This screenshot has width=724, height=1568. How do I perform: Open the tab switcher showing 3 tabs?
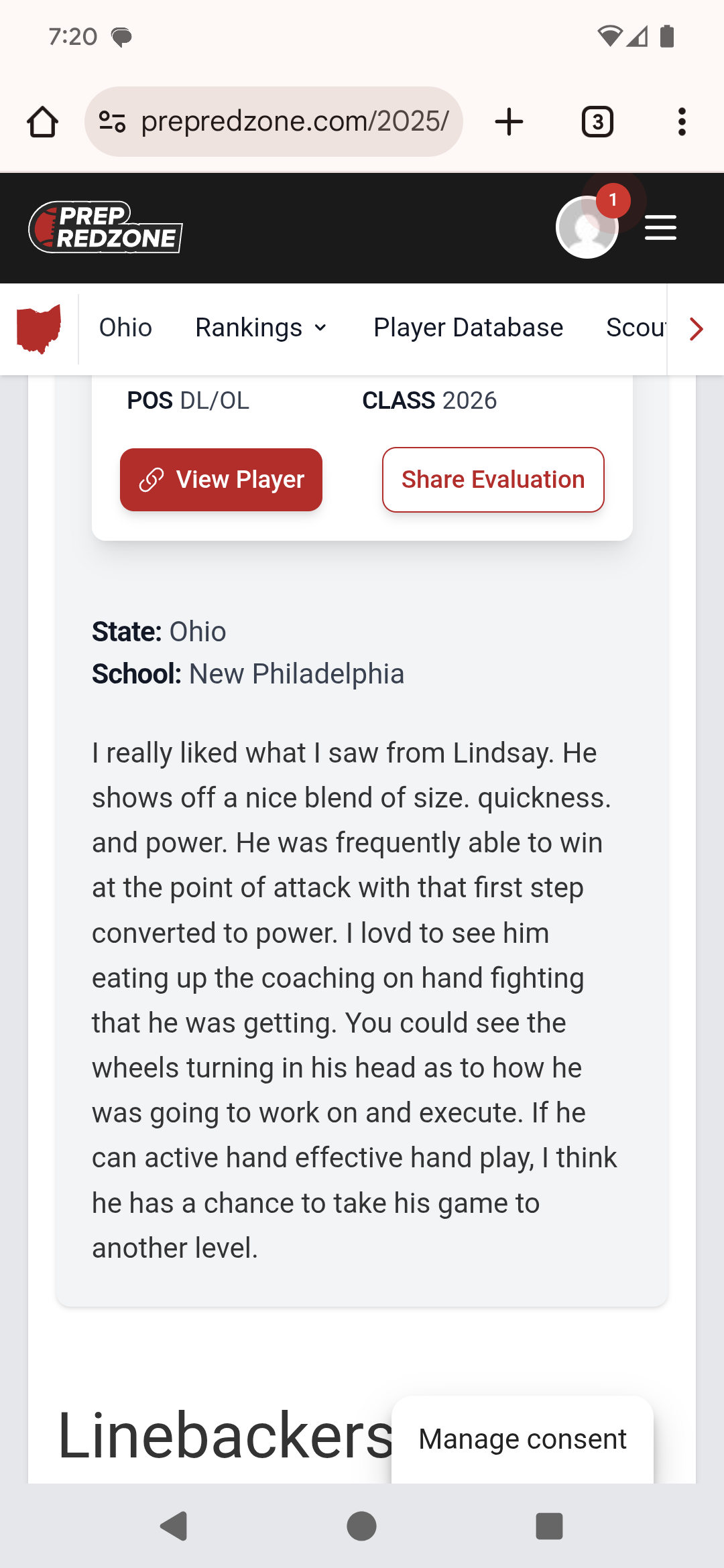pos(597,122)
